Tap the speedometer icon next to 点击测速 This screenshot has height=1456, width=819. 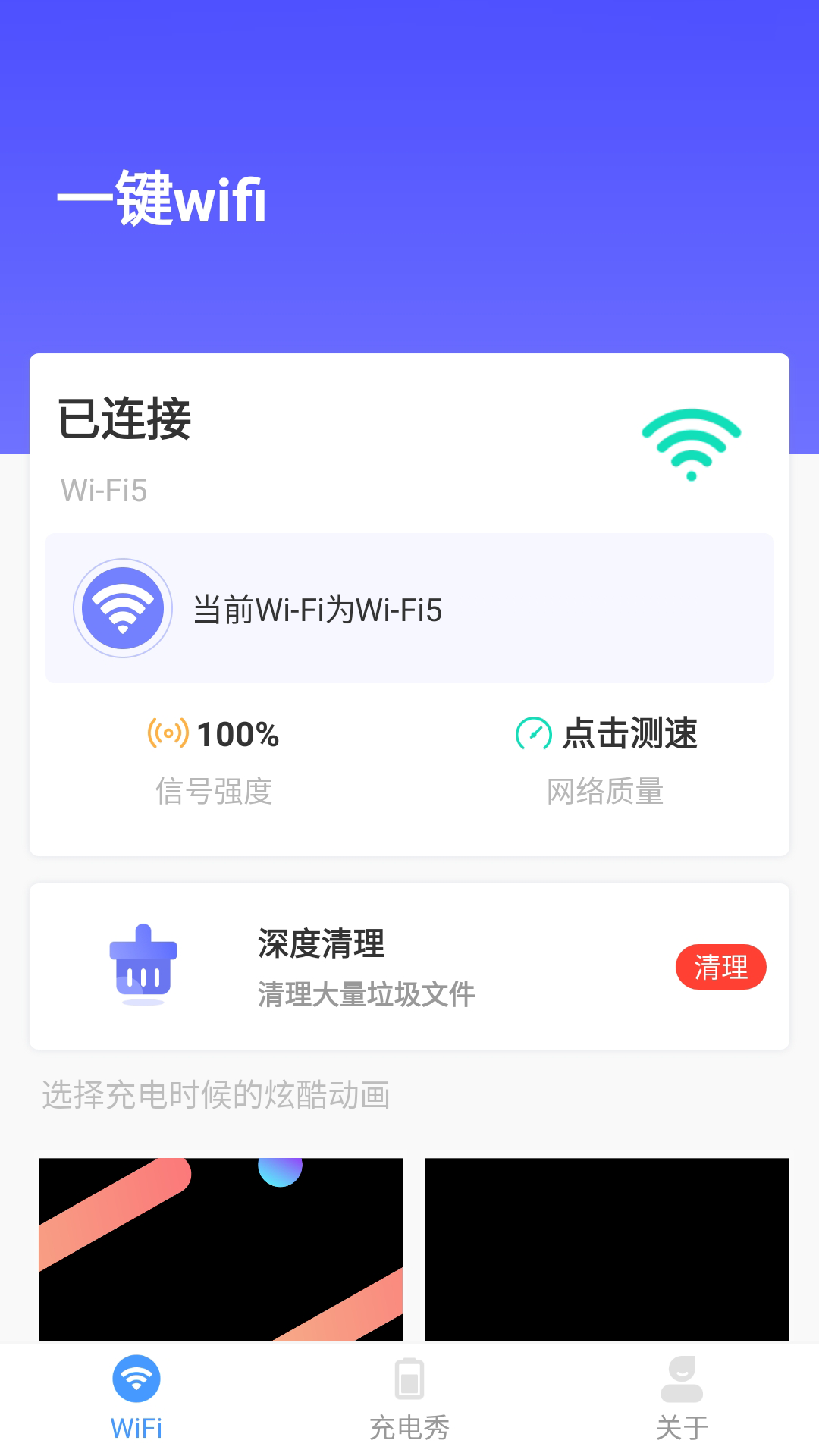[533, 733]
